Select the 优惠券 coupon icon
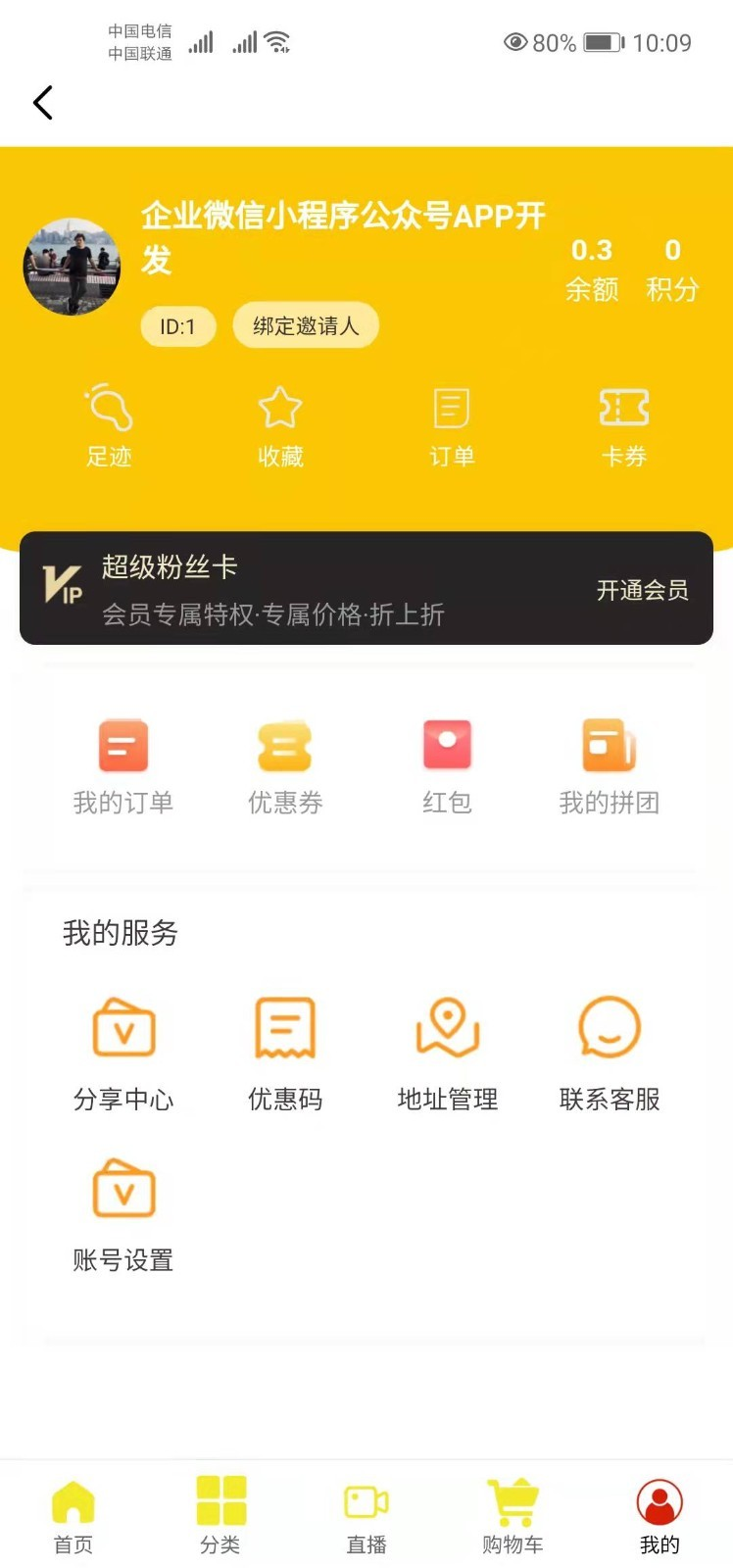 tap(285, 747)
